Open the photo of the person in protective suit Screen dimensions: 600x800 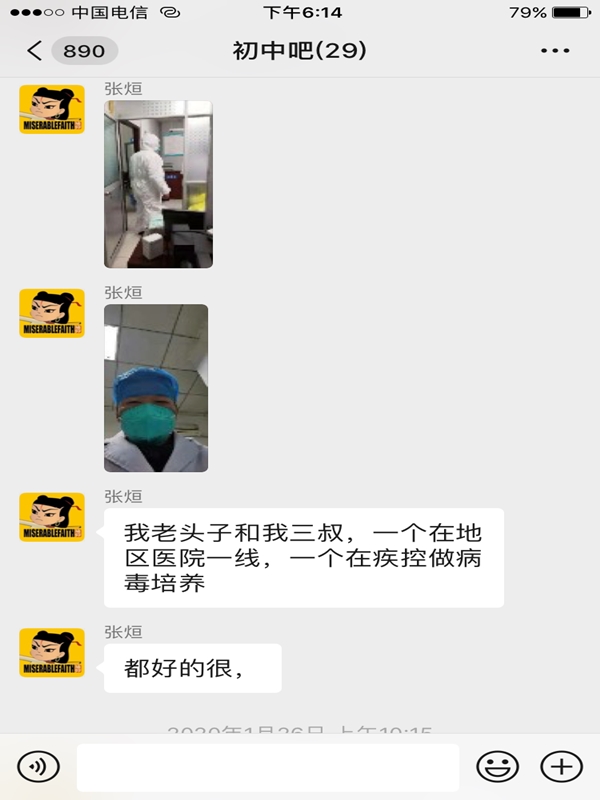[x=158, y=184]
